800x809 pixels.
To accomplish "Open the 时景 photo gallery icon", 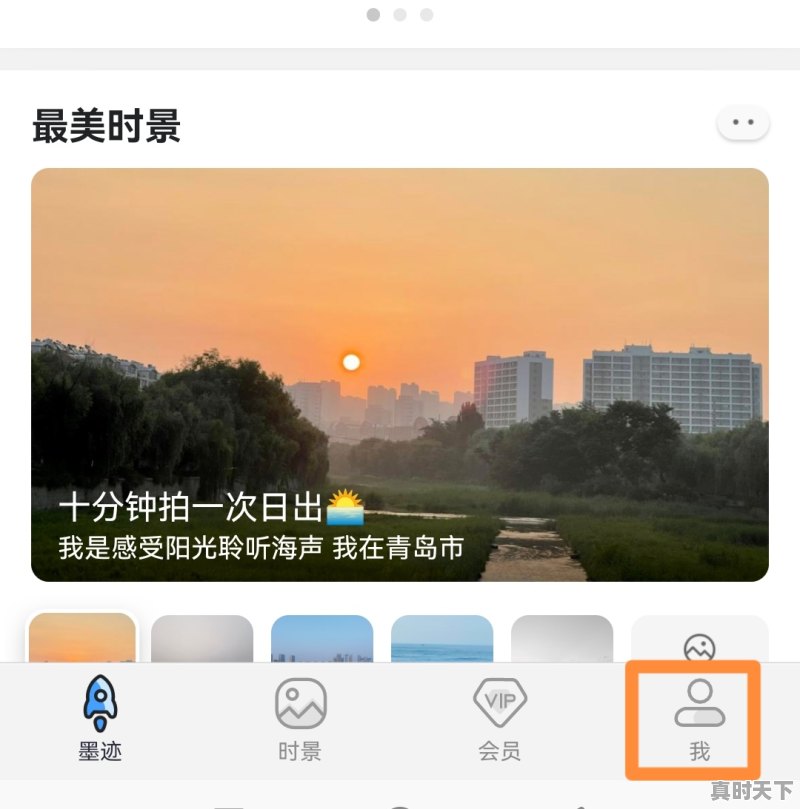I will tap(299, 703).
